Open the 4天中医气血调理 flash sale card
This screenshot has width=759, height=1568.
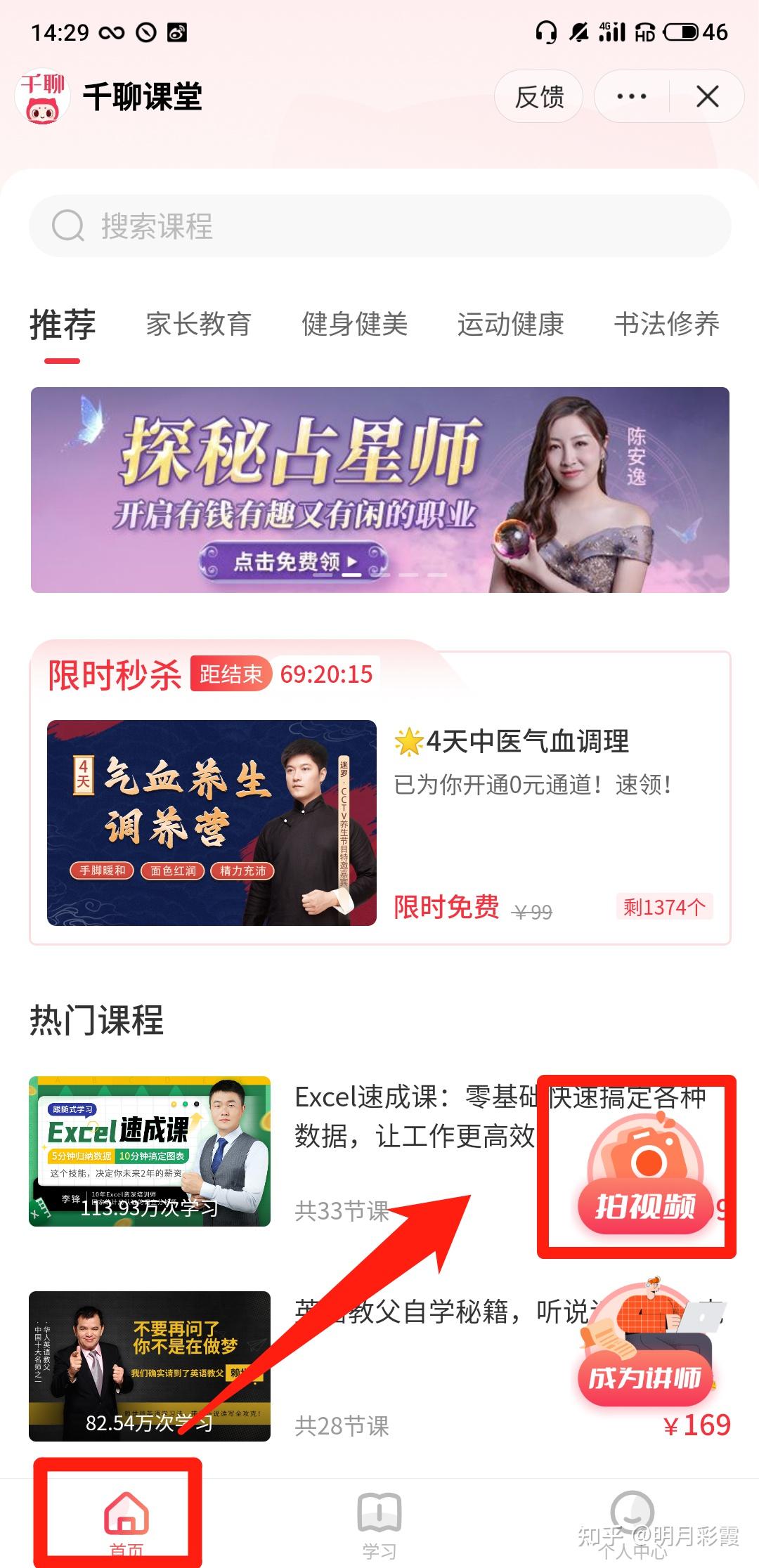click(x=379, y=822)
